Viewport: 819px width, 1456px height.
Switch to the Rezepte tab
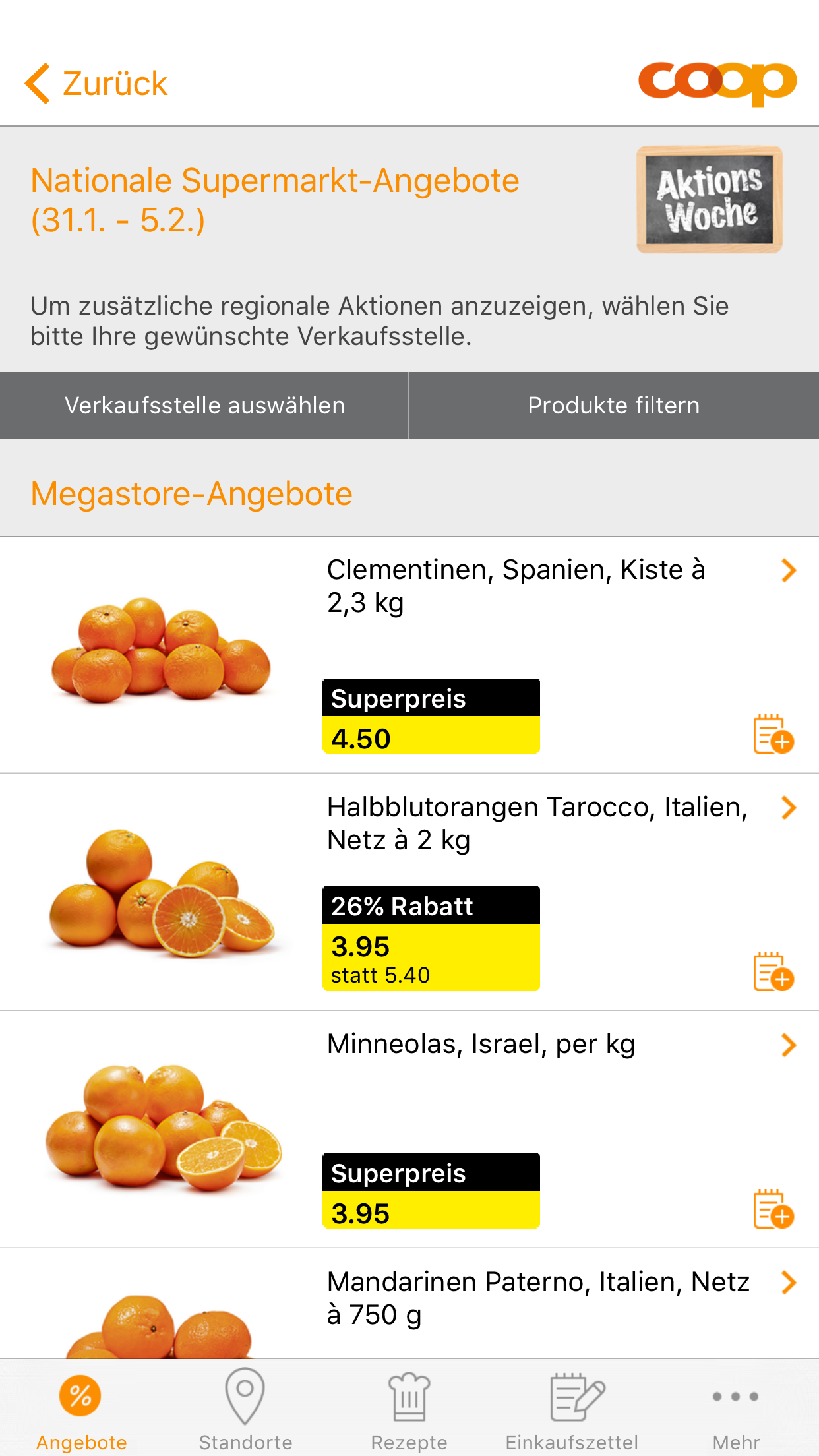coord(409,1409)
